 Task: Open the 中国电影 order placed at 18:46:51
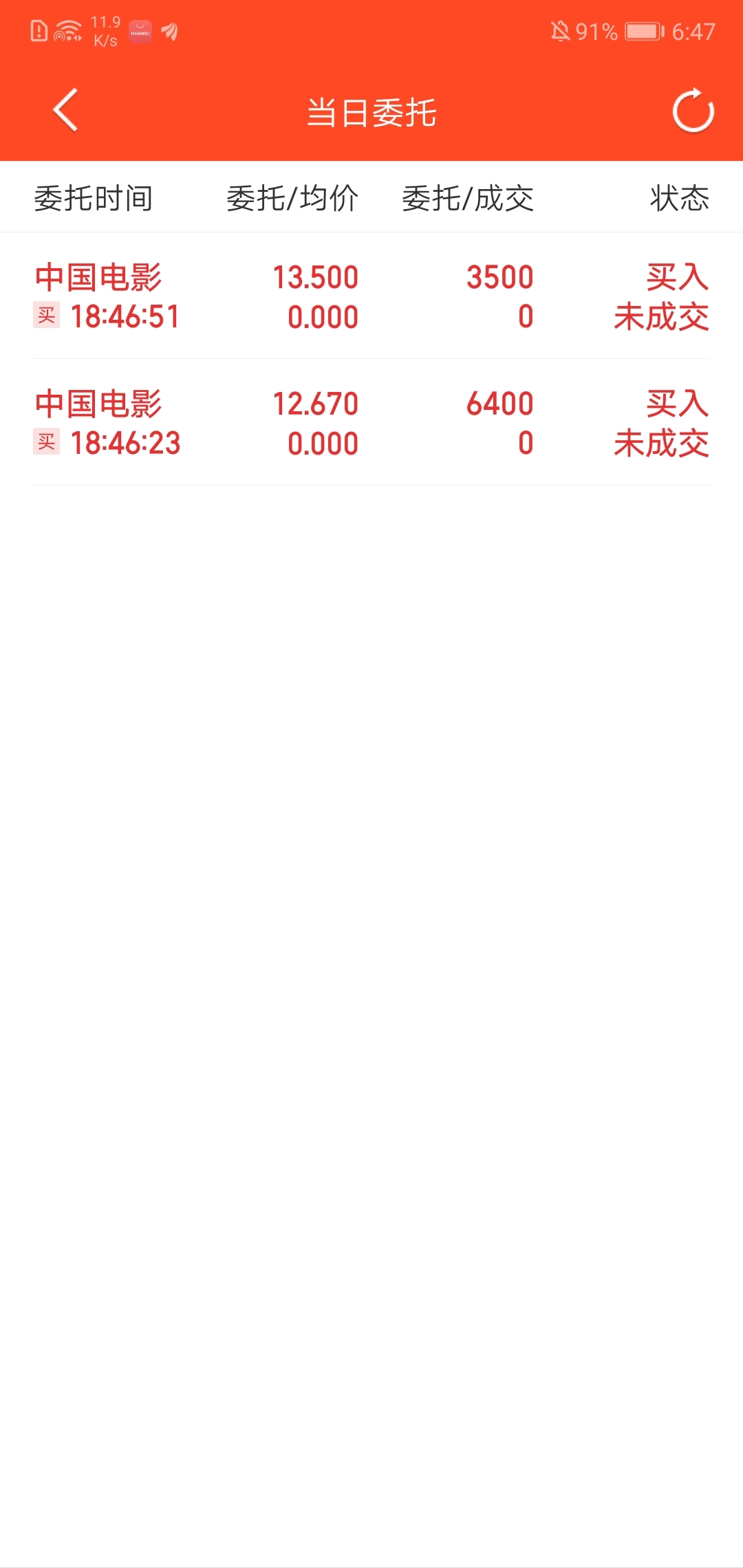[371, 296]
